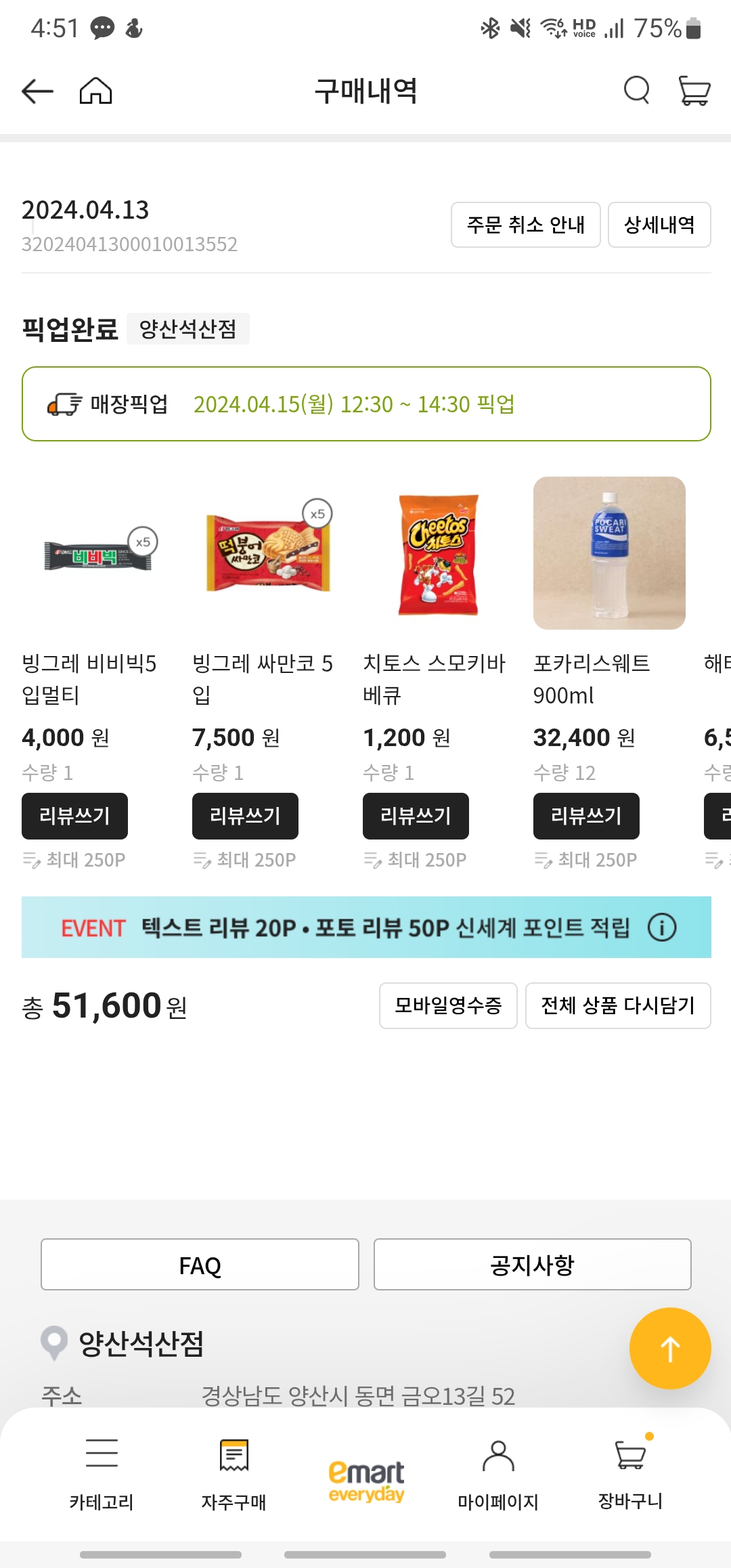Open 공지사항 notices

click(533, 1263)
